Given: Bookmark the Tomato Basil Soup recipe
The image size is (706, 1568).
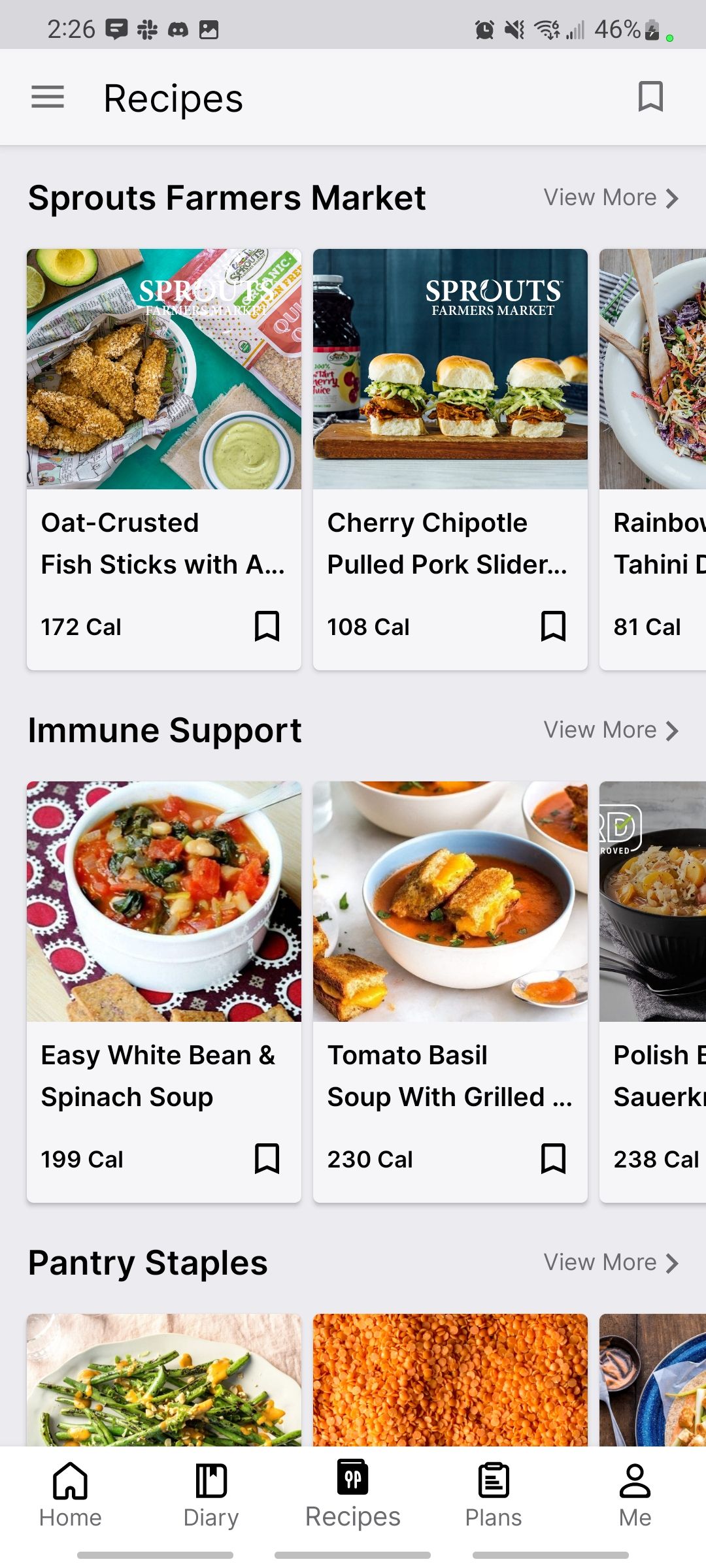Looking at the screenshot, I should pos(553,1158).
